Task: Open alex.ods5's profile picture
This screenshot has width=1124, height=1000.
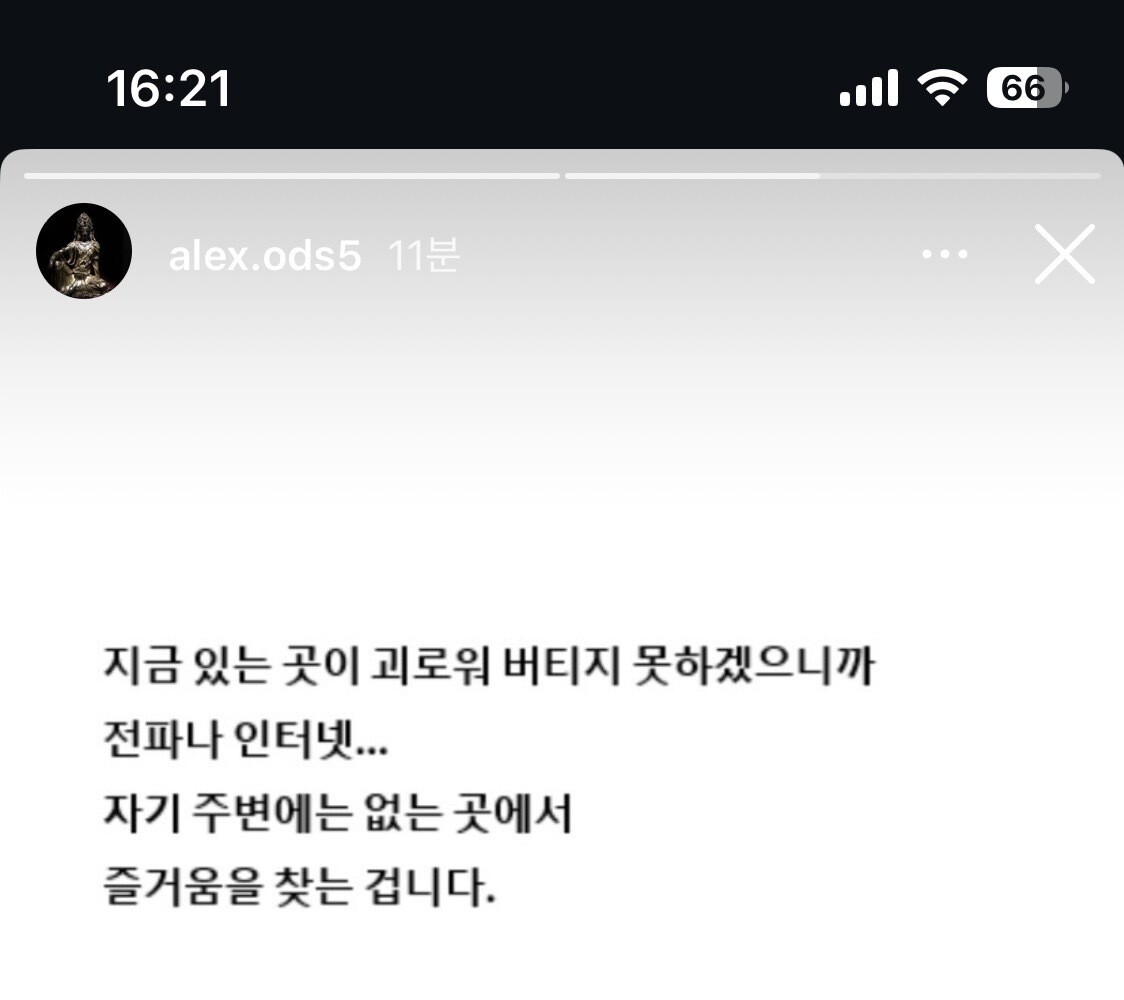Action: click(84, 251)
